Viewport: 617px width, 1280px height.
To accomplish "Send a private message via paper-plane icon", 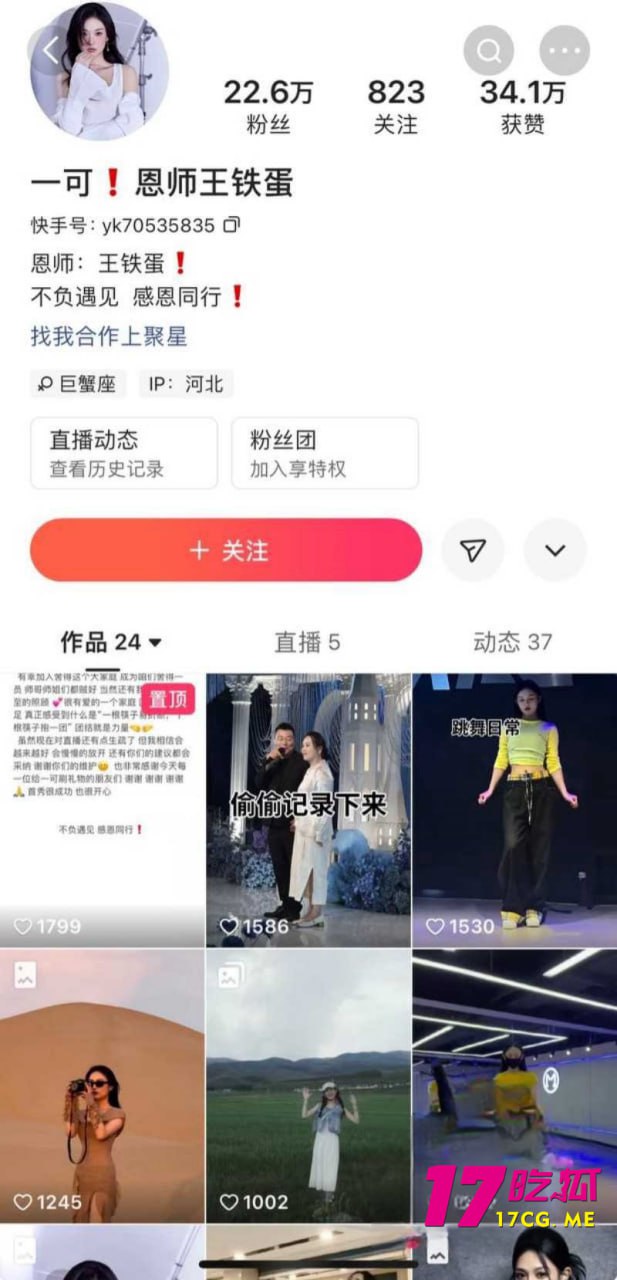I will point(473,550).
